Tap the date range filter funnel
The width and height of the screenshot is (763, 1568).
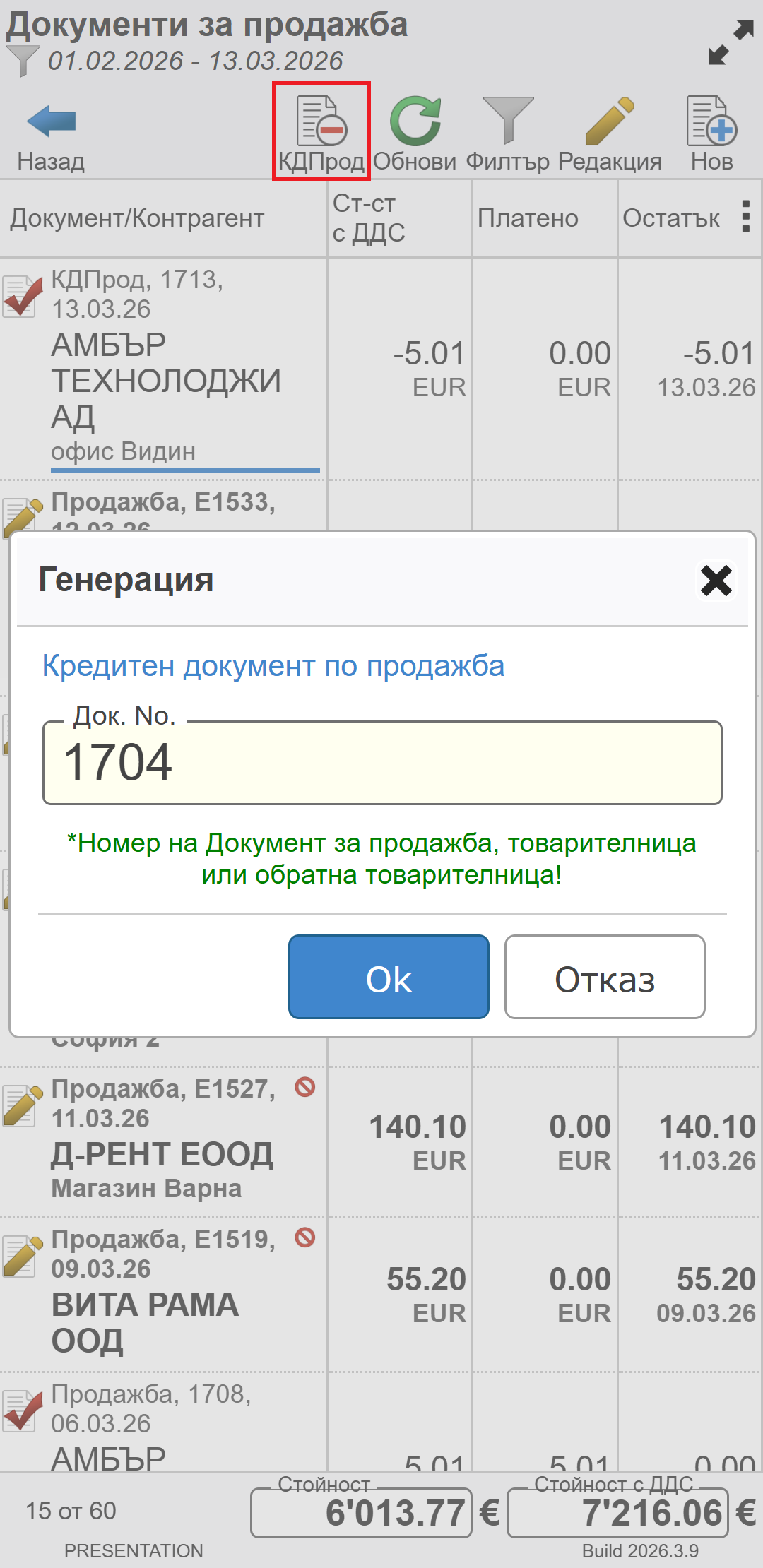click(23, 61)
